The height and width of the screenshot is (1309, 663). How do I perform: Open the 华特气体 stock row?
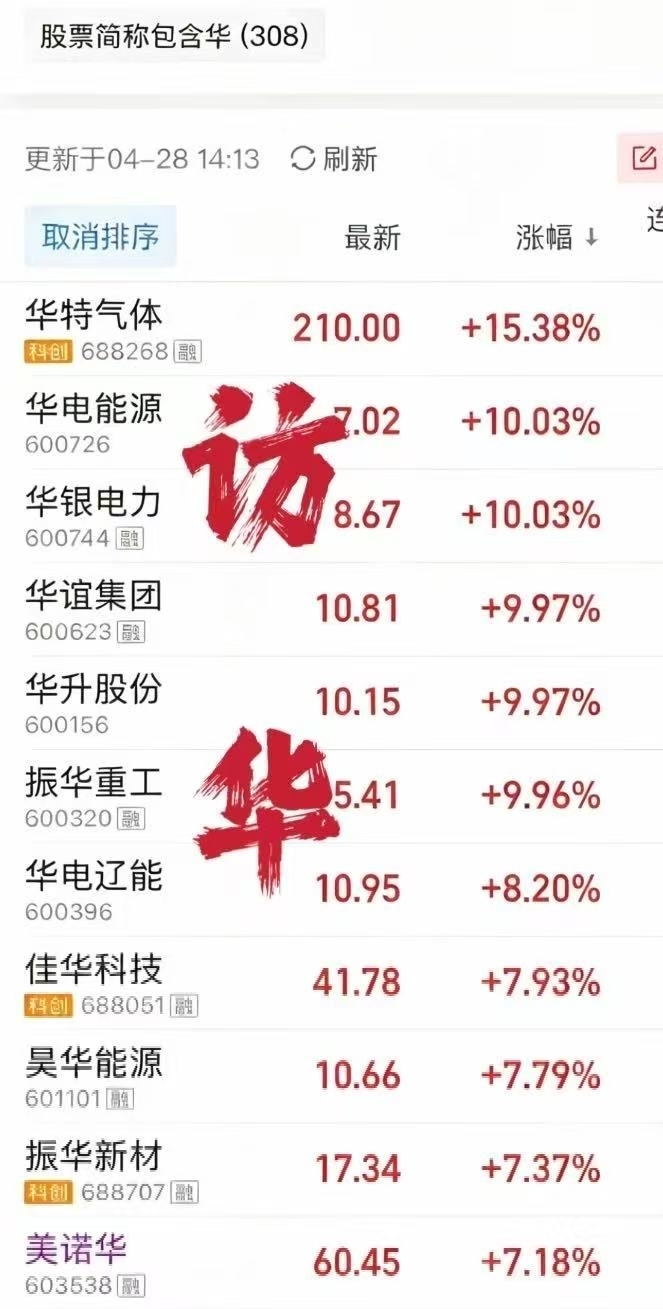[x=331, y=330]
